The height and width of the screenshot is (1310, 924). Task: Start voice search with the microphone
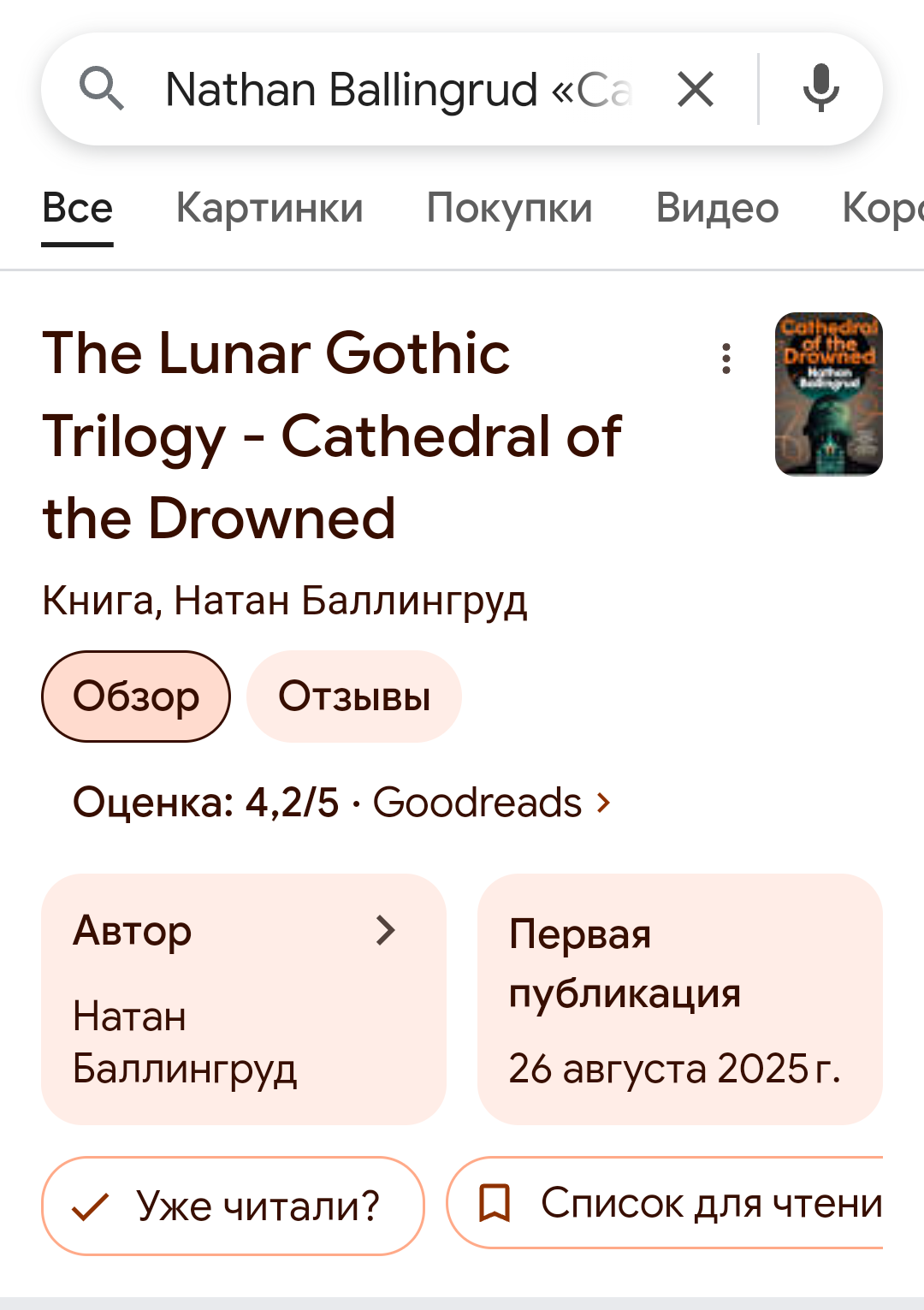pos(820,89)
